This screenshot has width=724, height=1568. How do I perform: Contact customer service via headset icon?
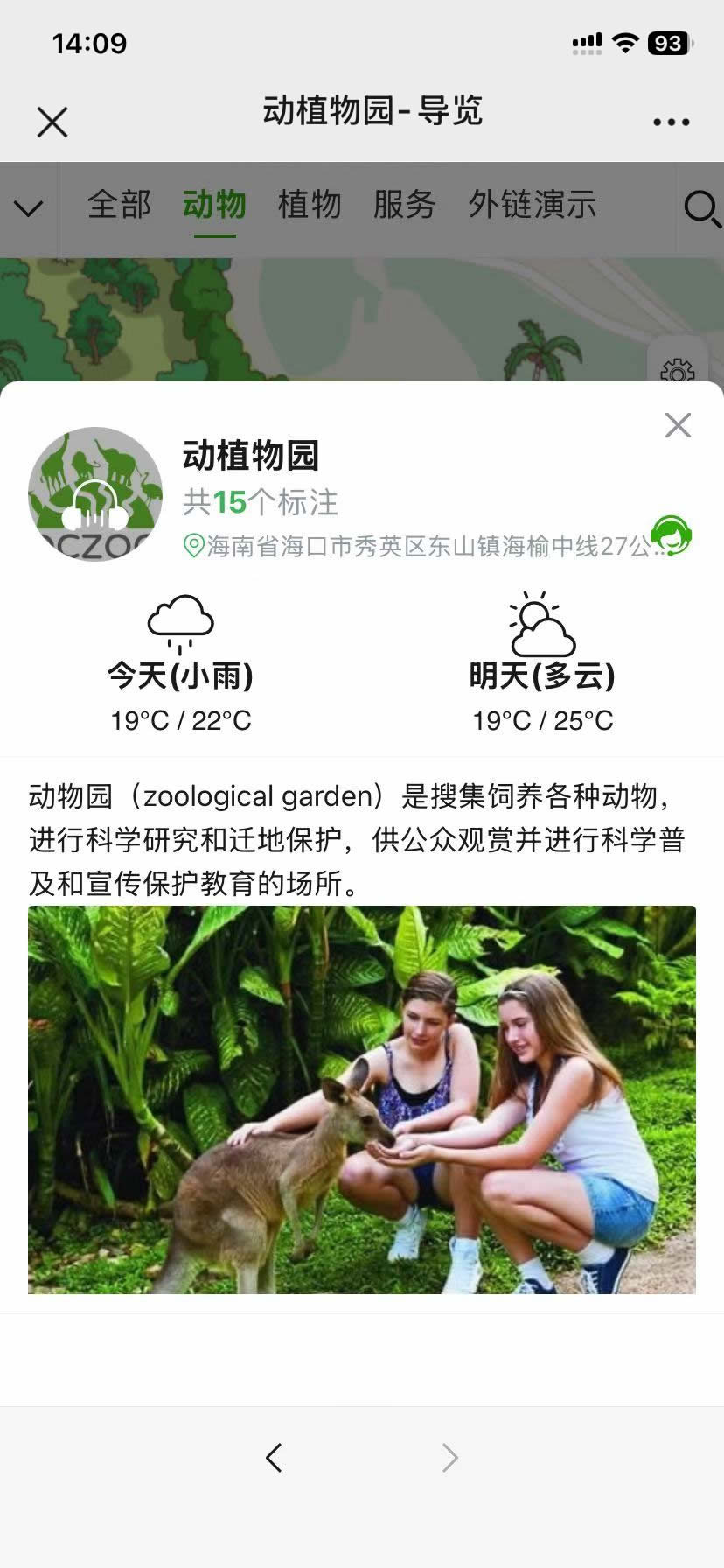[x=671, y=535]
